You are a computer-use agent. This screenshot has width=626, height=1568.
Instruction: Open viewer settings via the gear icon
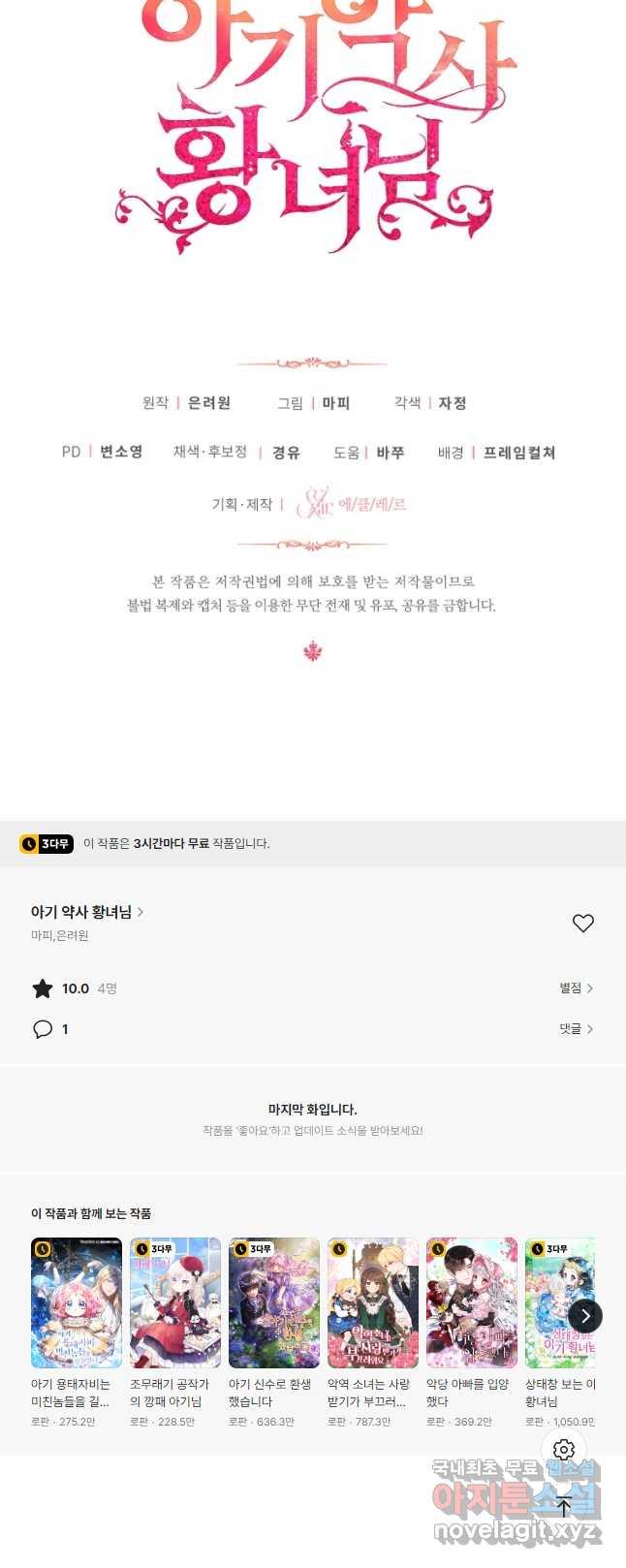pyautogui.click(x=564, y=1449)
